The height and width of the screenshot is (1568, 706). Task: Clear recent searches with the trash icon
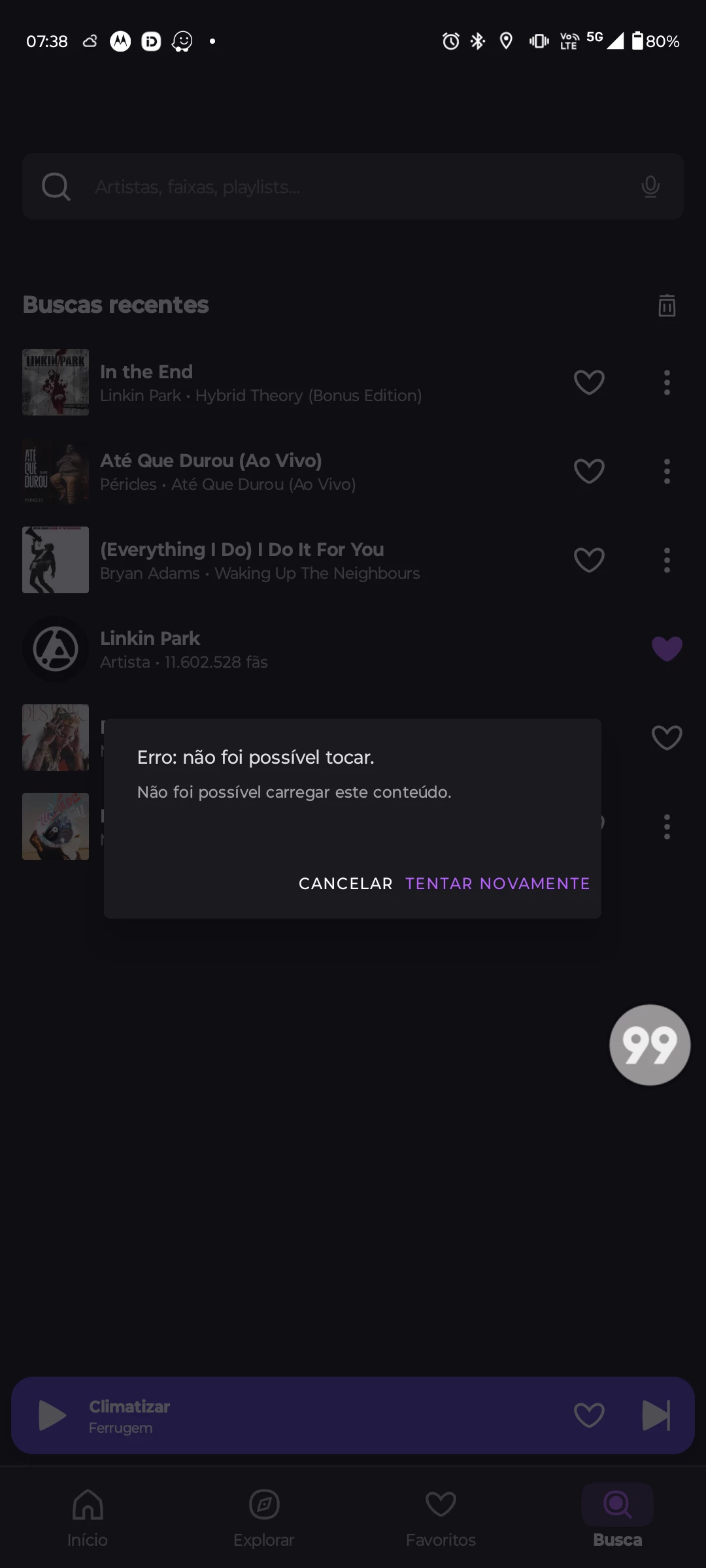point(666,305)
